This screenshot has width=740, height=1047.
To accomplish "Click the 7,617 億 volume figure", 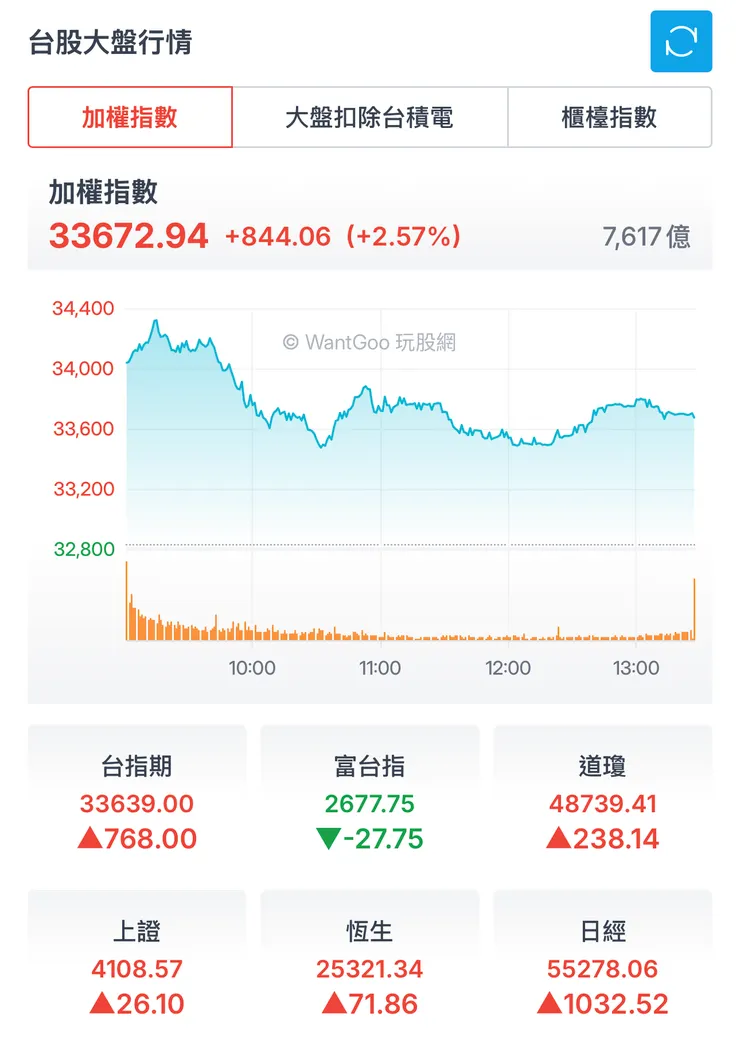I will pyautogui.click(x=648, y=236).
